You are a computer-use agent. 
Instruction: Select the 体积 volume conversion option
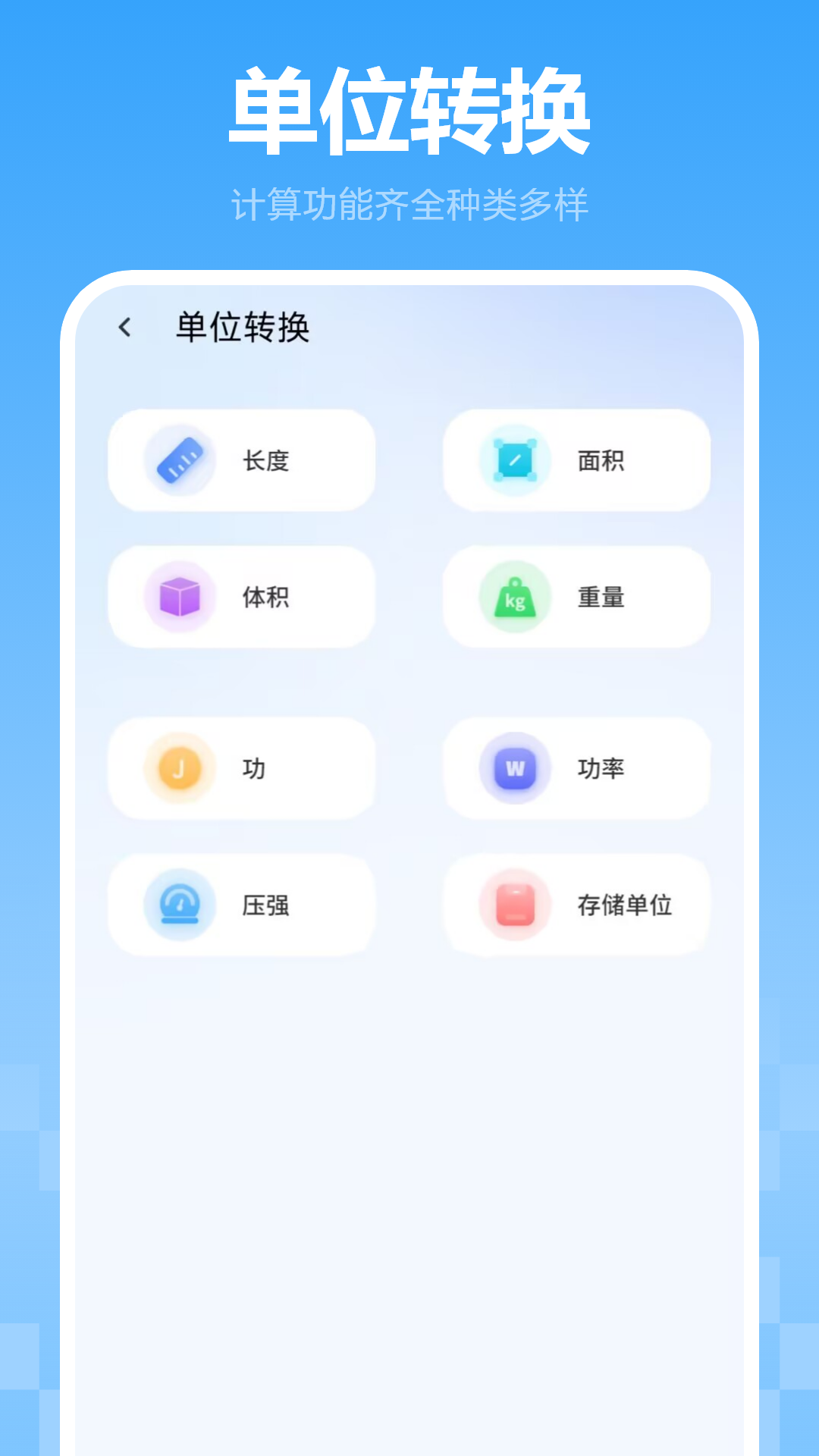tap(241, 598)
